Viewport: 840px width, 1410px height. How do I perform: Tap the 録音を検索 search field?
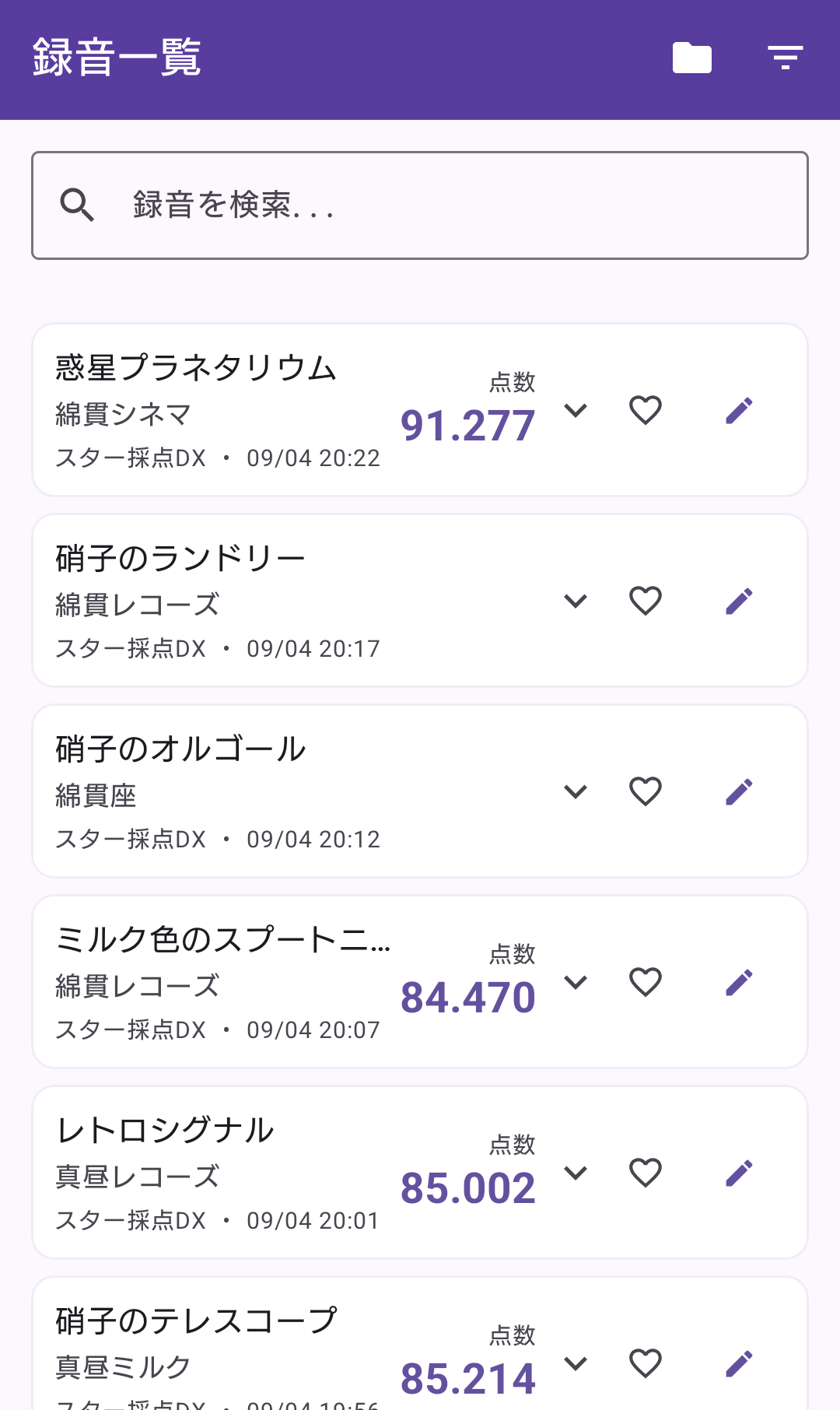(x=420, y=205)
